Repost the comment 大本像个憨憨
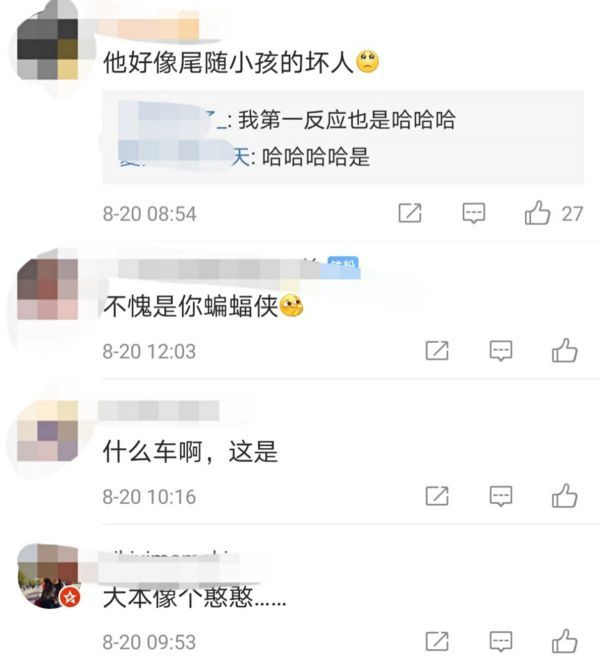The image size is (600, 656). pos(437,641)
